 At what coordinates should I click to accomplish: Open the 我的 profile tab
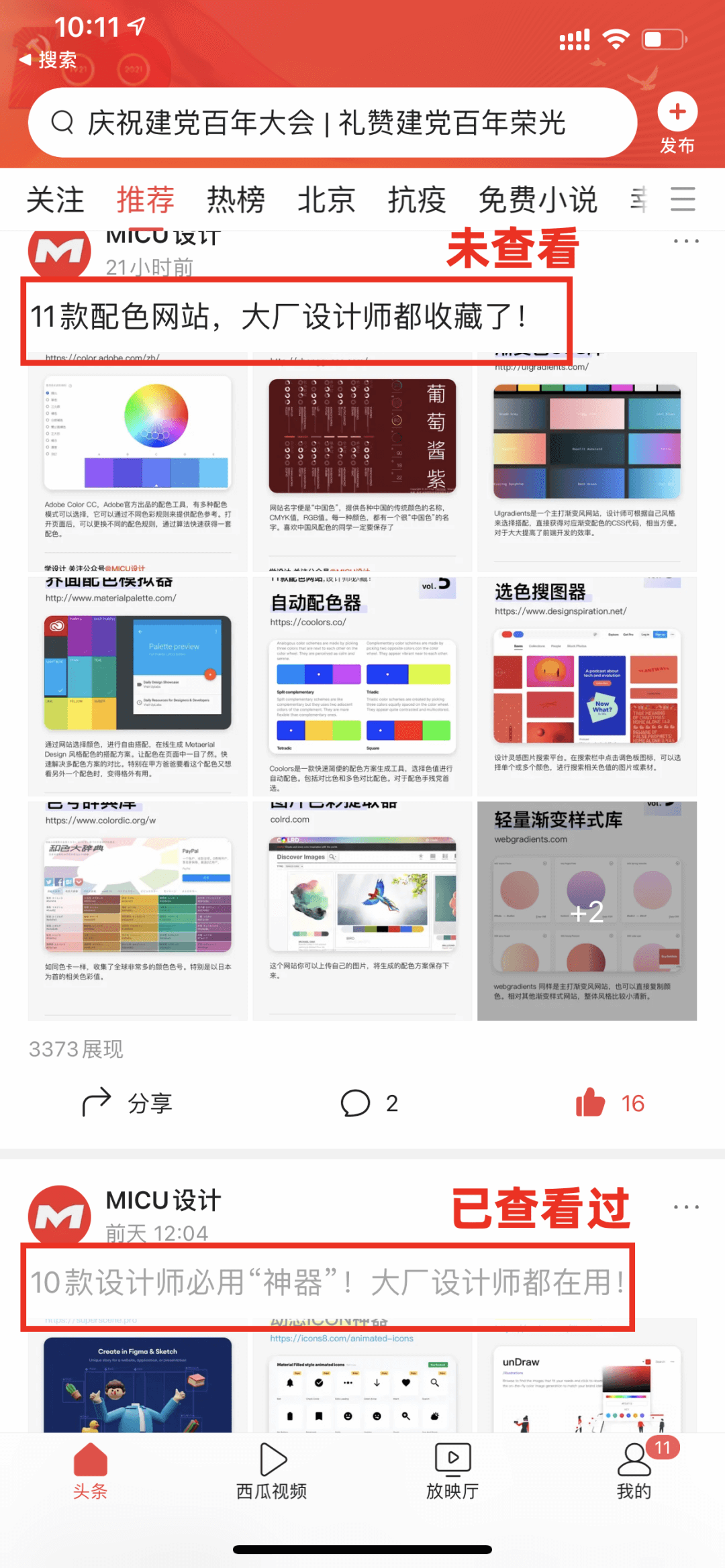pyautogui.click(x=634, y=1472)
